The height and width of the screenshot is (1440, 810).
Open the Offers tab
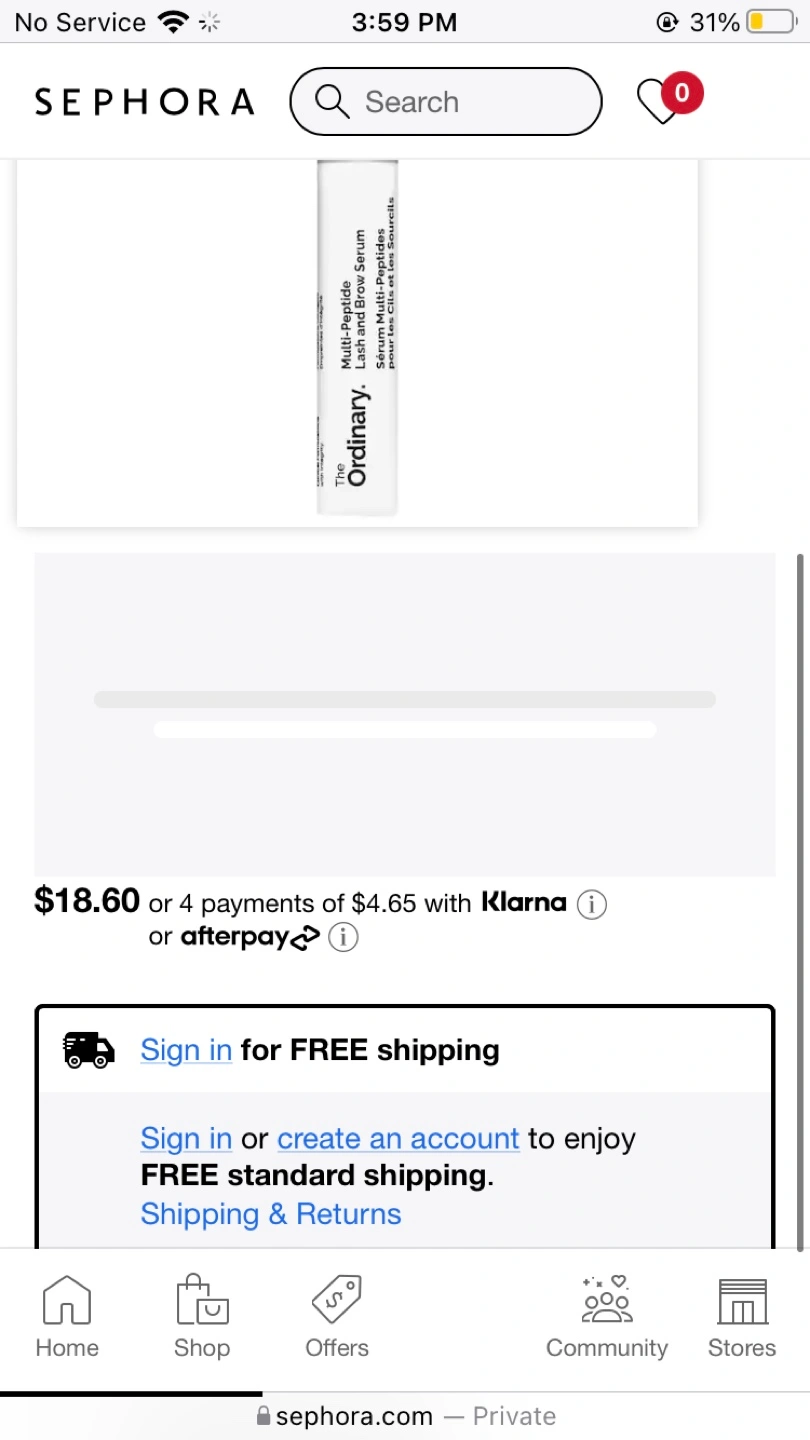point(337,1318)
